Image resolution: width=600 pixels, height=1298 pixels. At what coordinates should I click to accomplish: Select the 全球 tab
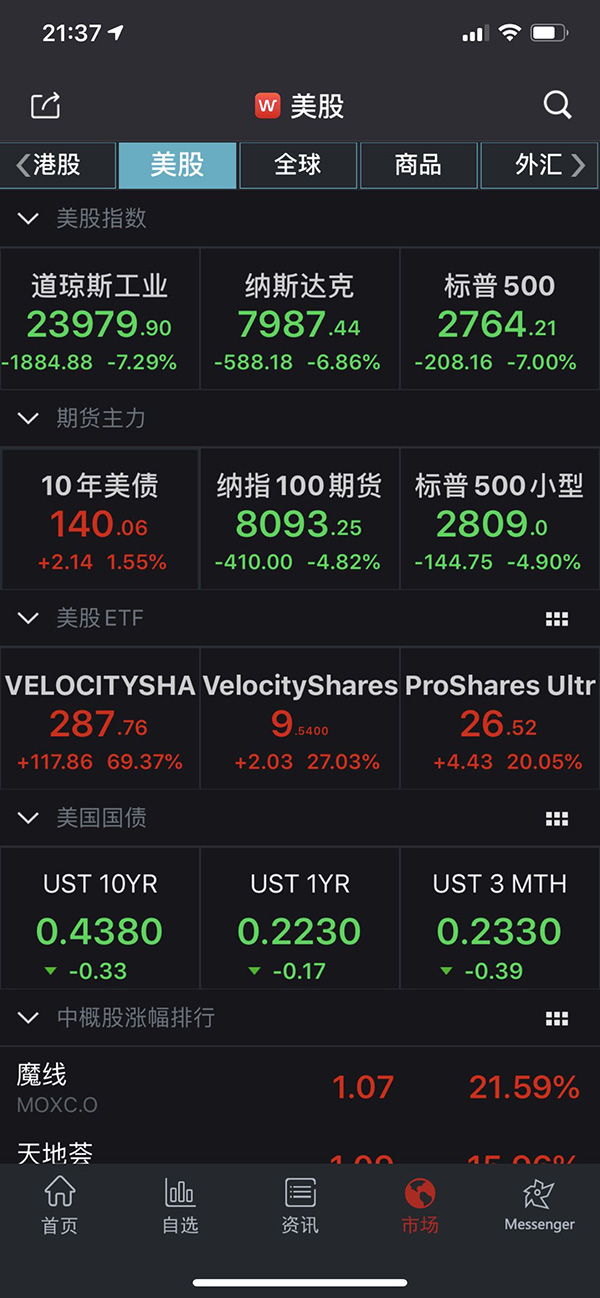(298, 165)
